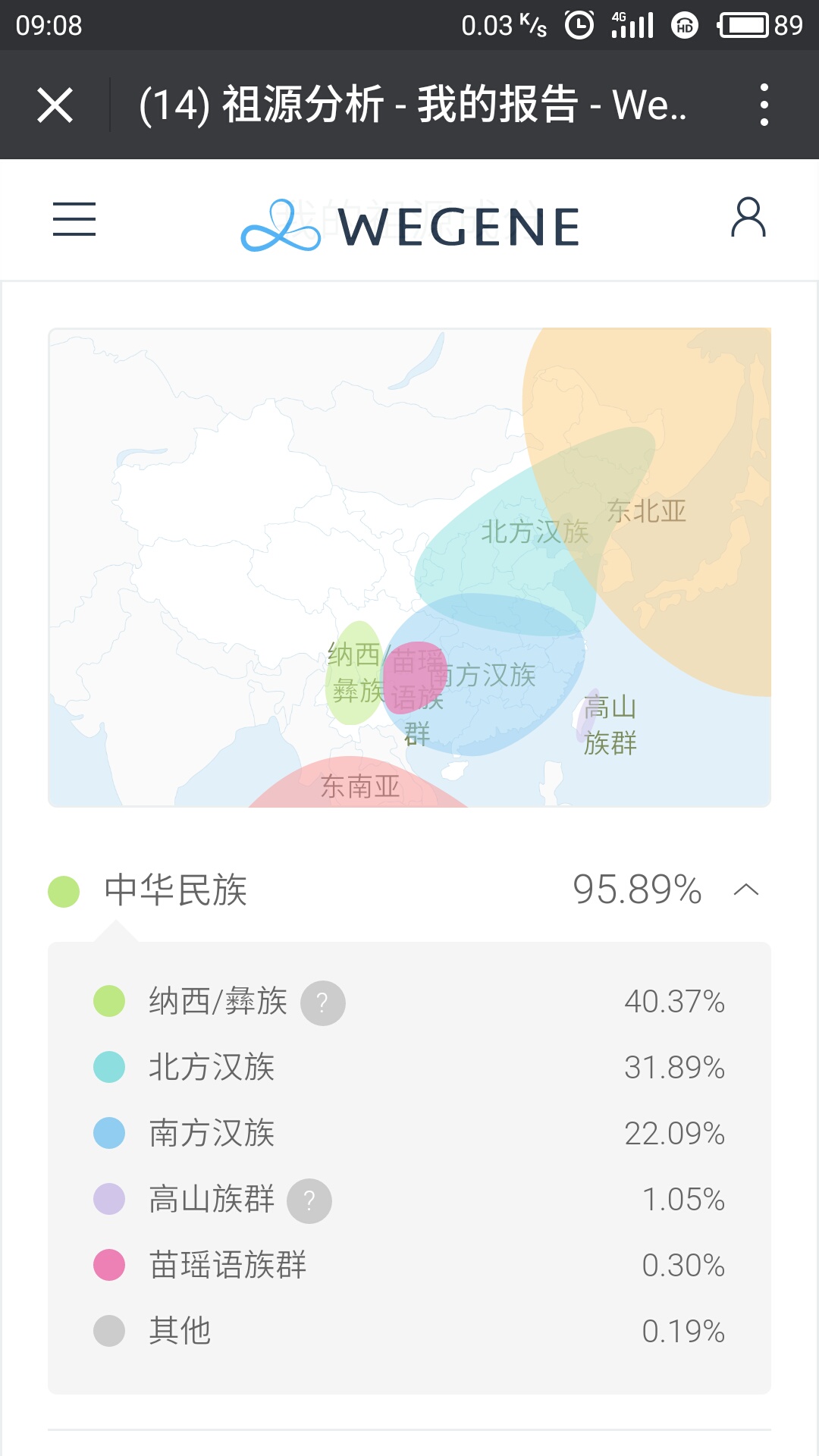Viewport: 819px width, 1456px height.
Task: Collapse the 中华民族 section
Action: point(746,890)
